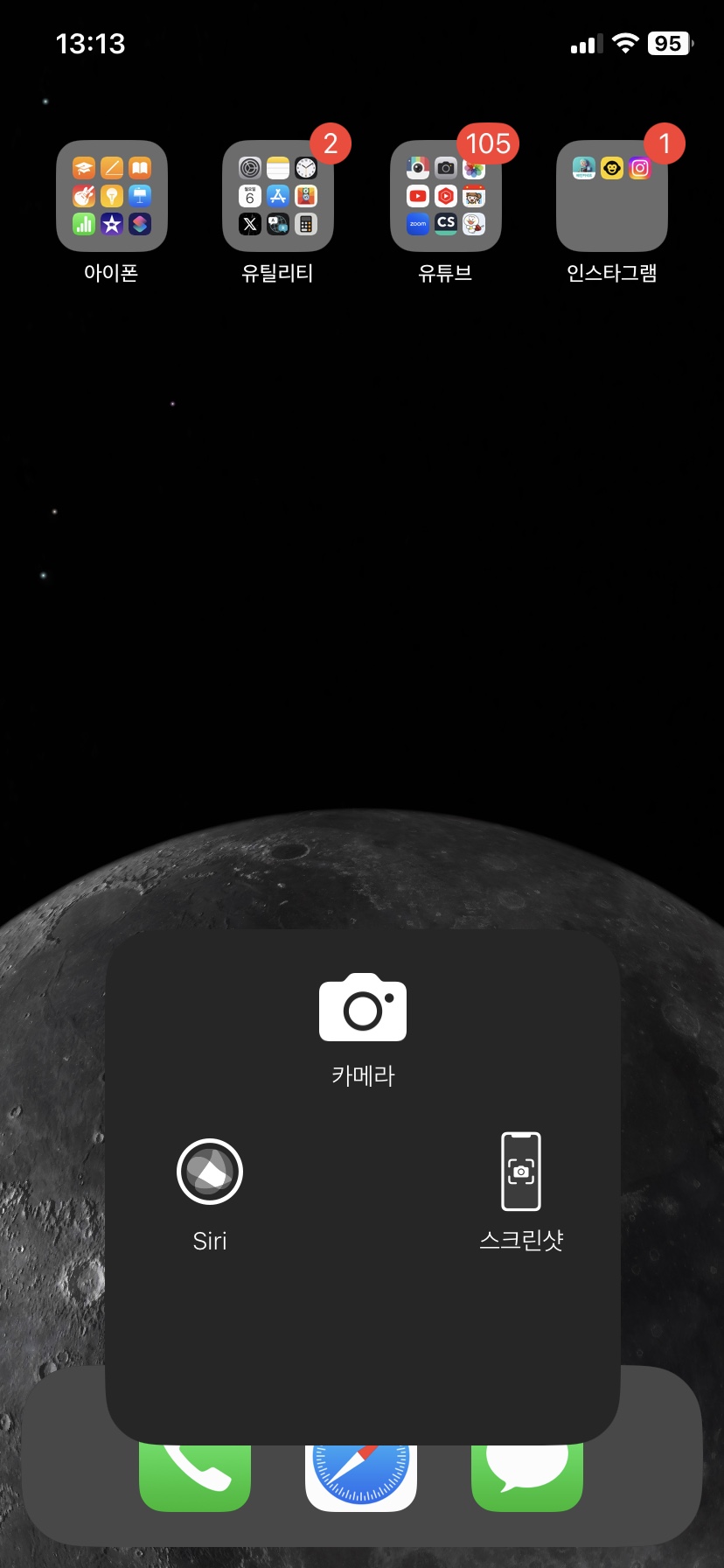Screen dimensions: 724x1568
Task: Open the 아이폰 folder
Action: click(112, 197)
